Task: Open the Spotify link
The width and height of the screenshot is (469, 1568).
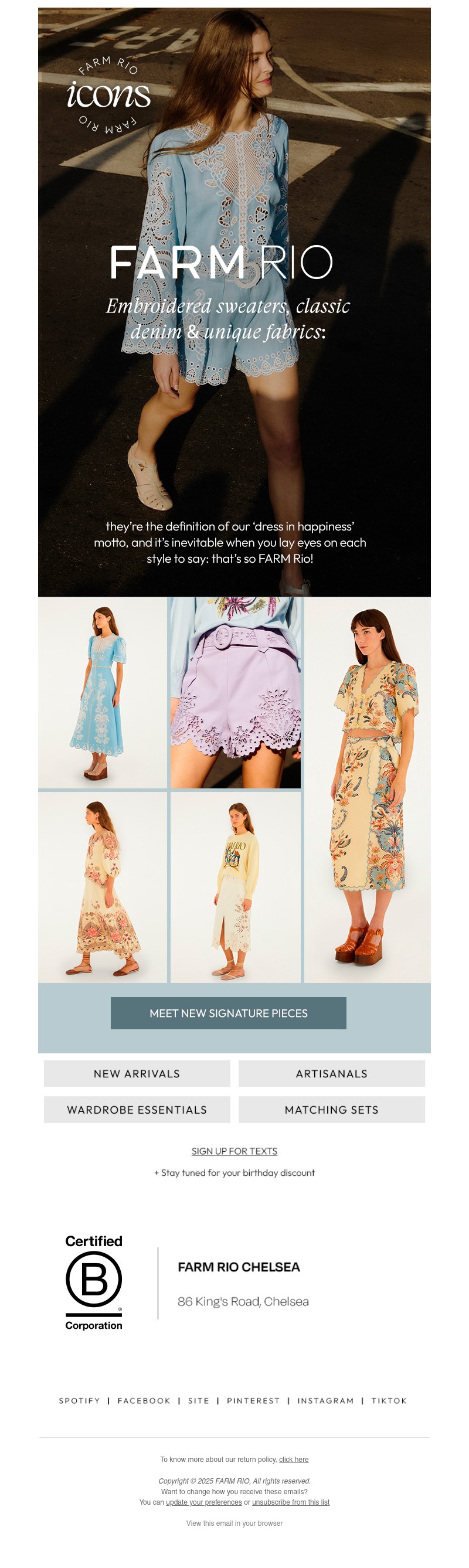Action: (x=79, y=1400)
